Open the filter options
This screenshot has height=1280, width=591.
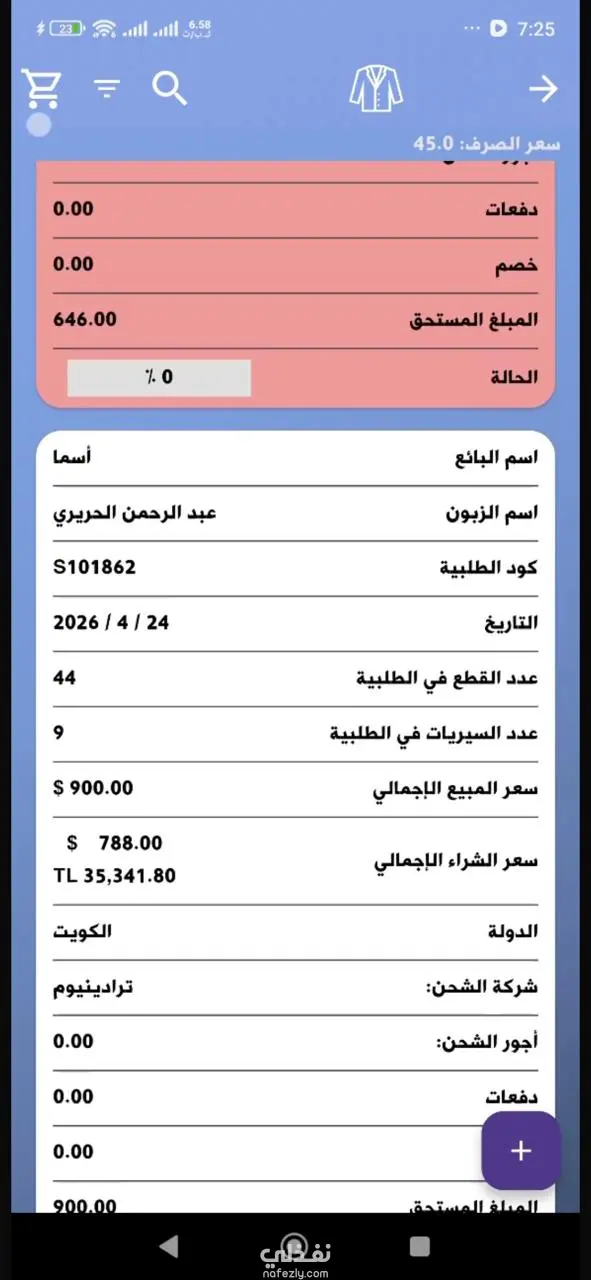(x=107, y=89)
